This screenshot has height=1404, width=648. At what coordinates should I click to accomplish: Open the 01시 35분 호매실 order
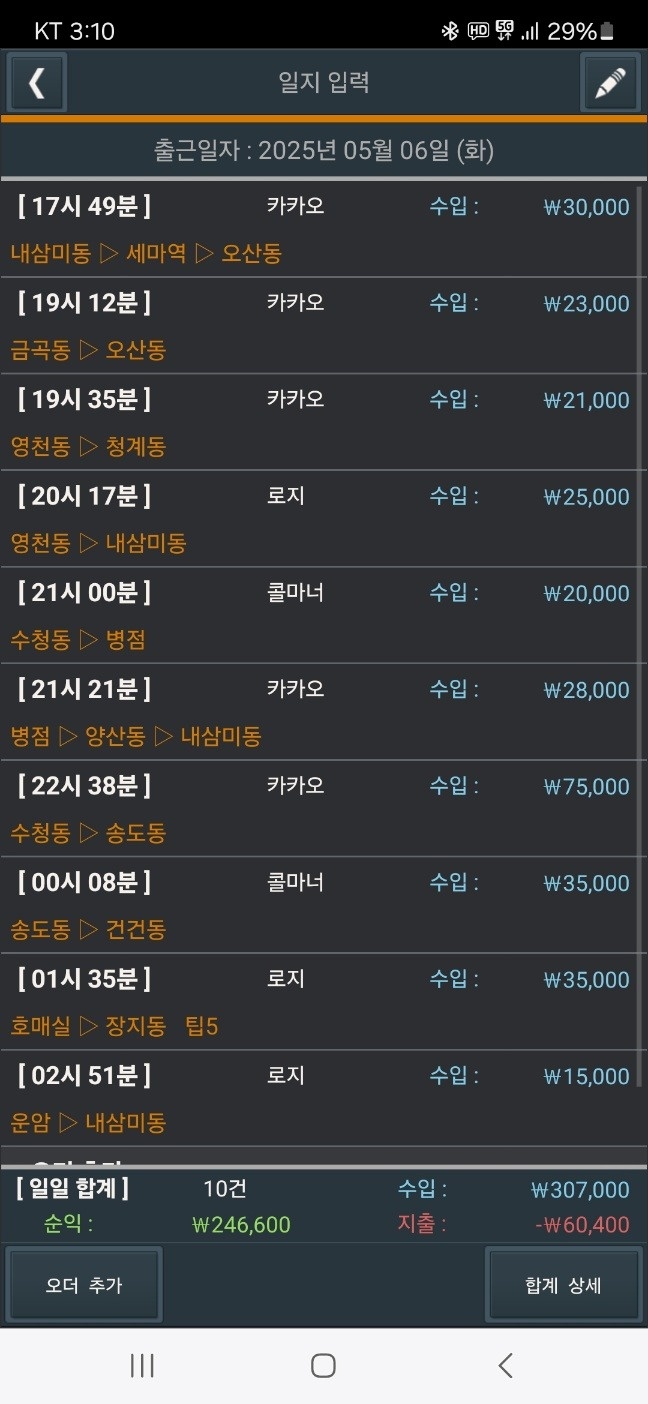[320, 1002]
